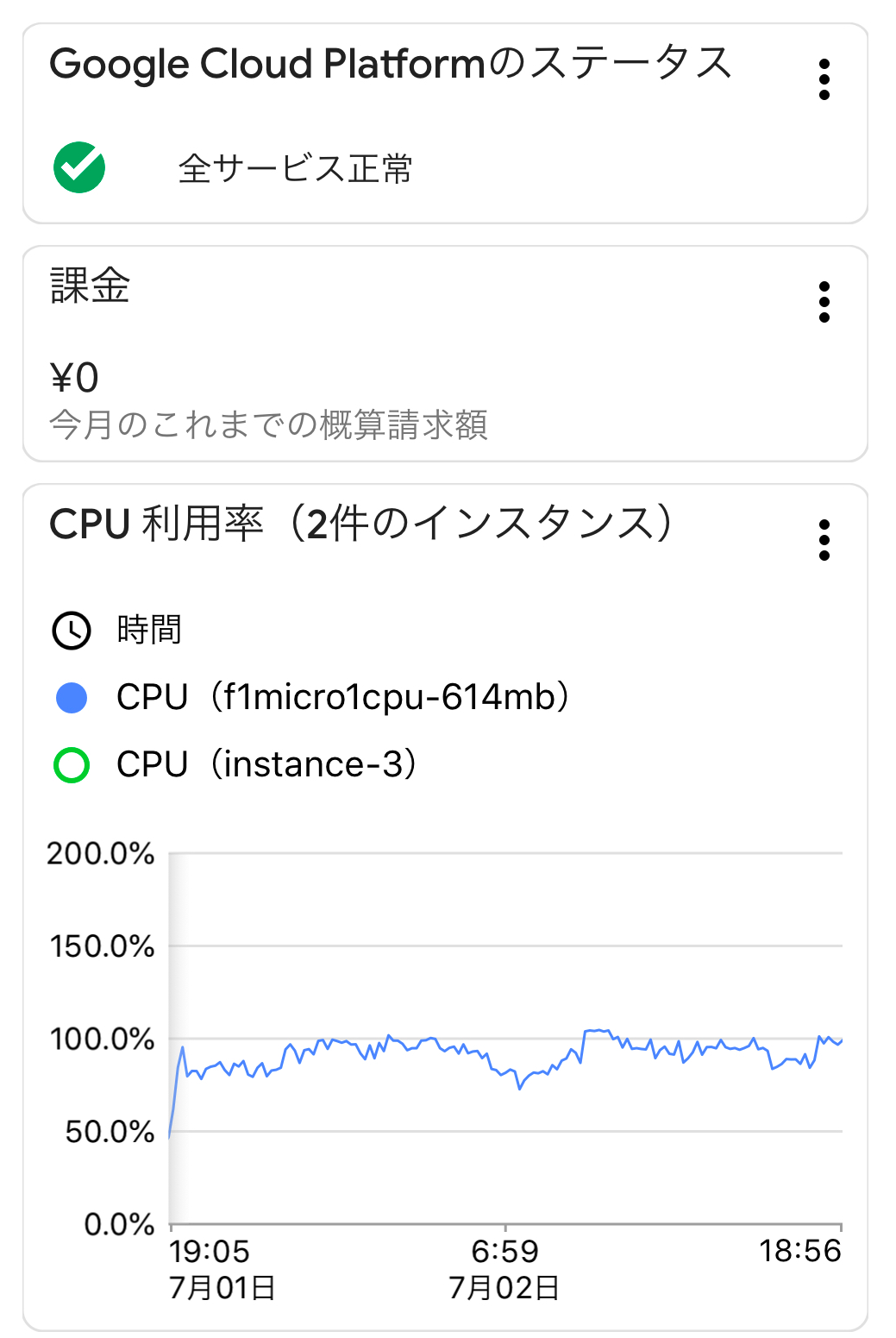The width and height of the screenshot is (896, 1338).
Task: Select the CPU 利用率（2件のインスタンス）card title
Action: coord(362,521)
